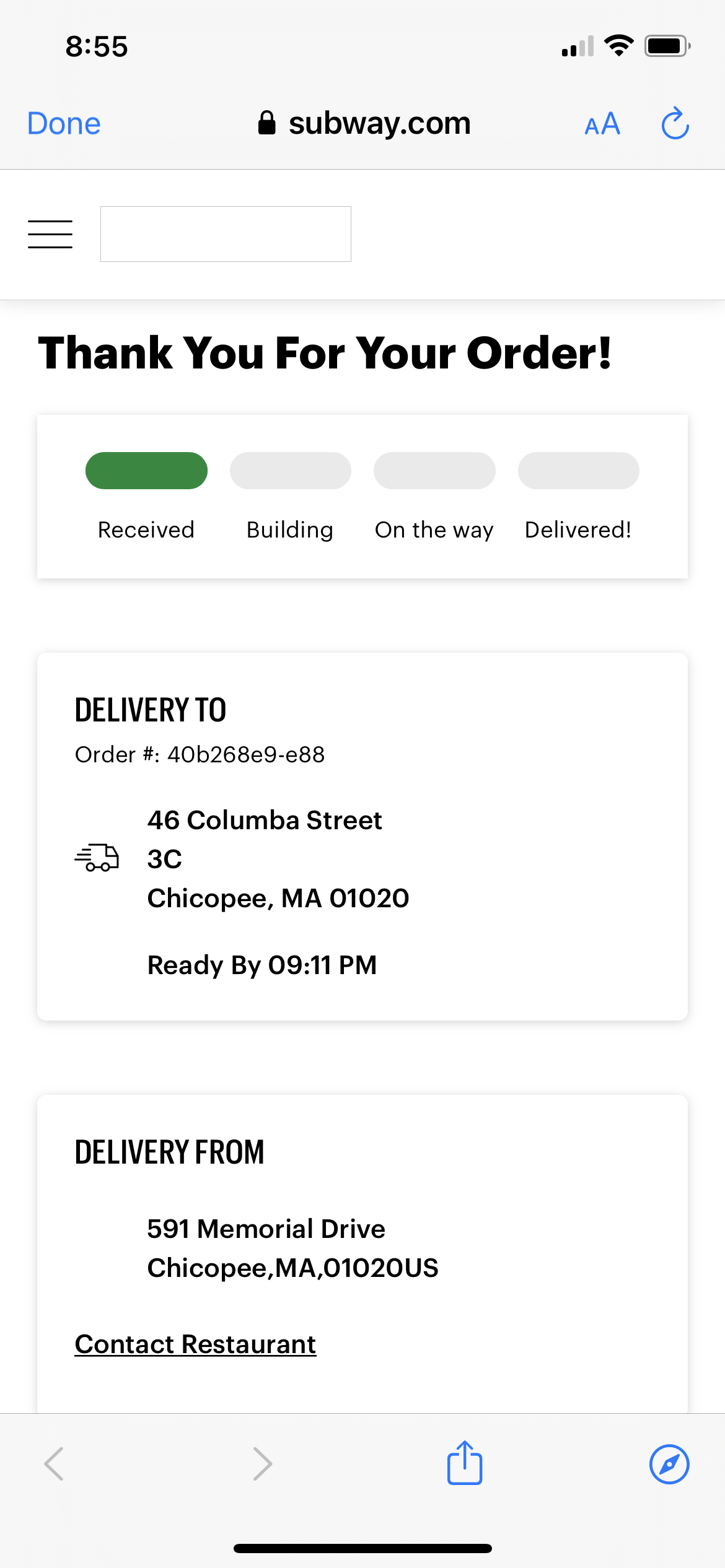
Task: Reload the subway.com page
Action: (675, 124)
